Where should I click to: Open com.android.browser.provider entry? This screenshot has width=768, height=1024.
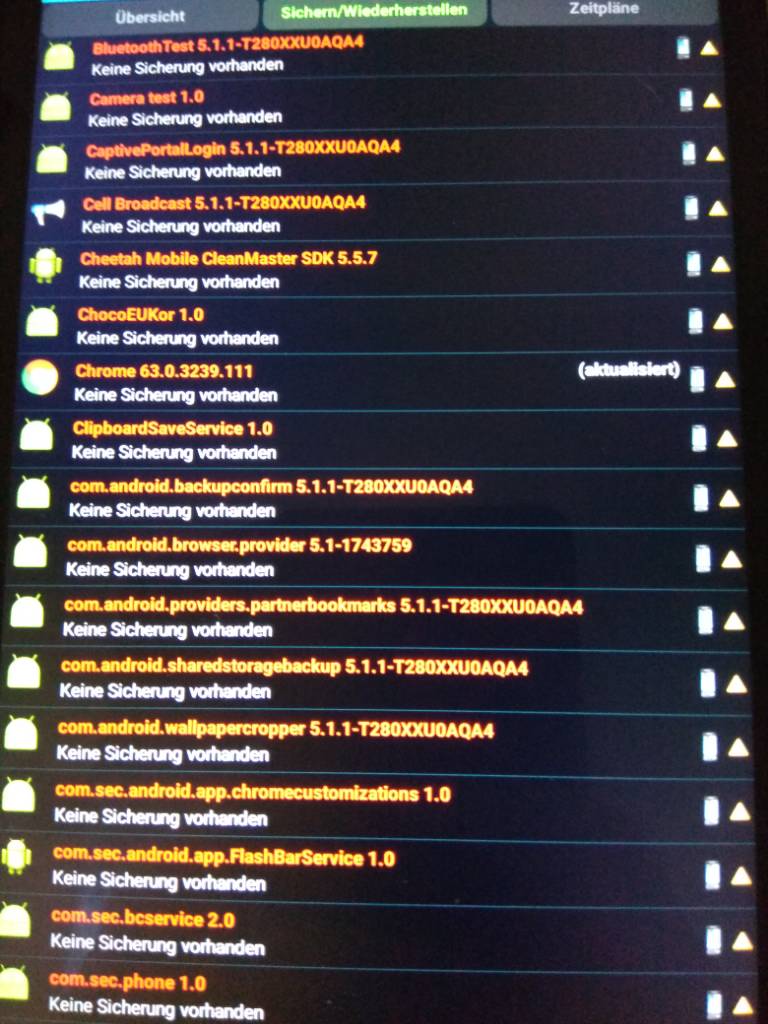239,556
